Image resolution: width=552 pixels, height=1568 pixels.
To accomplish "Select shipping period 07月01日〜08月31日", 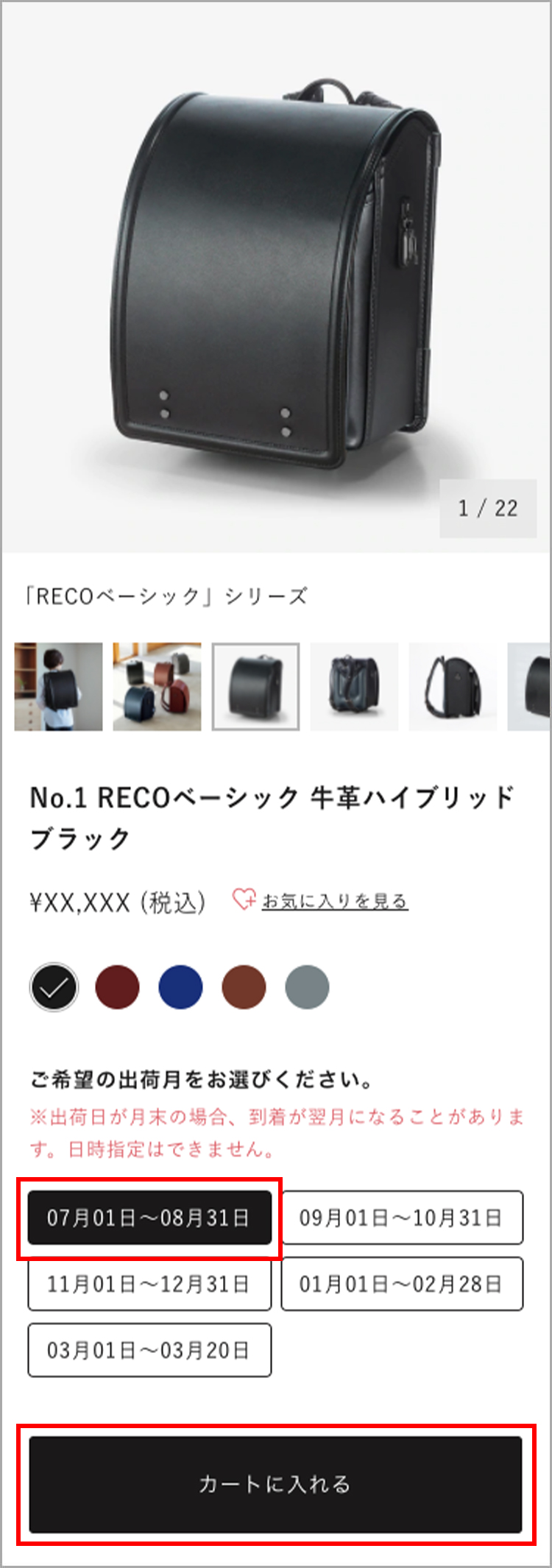I will pyautogui.click(x=149, y=1217).
